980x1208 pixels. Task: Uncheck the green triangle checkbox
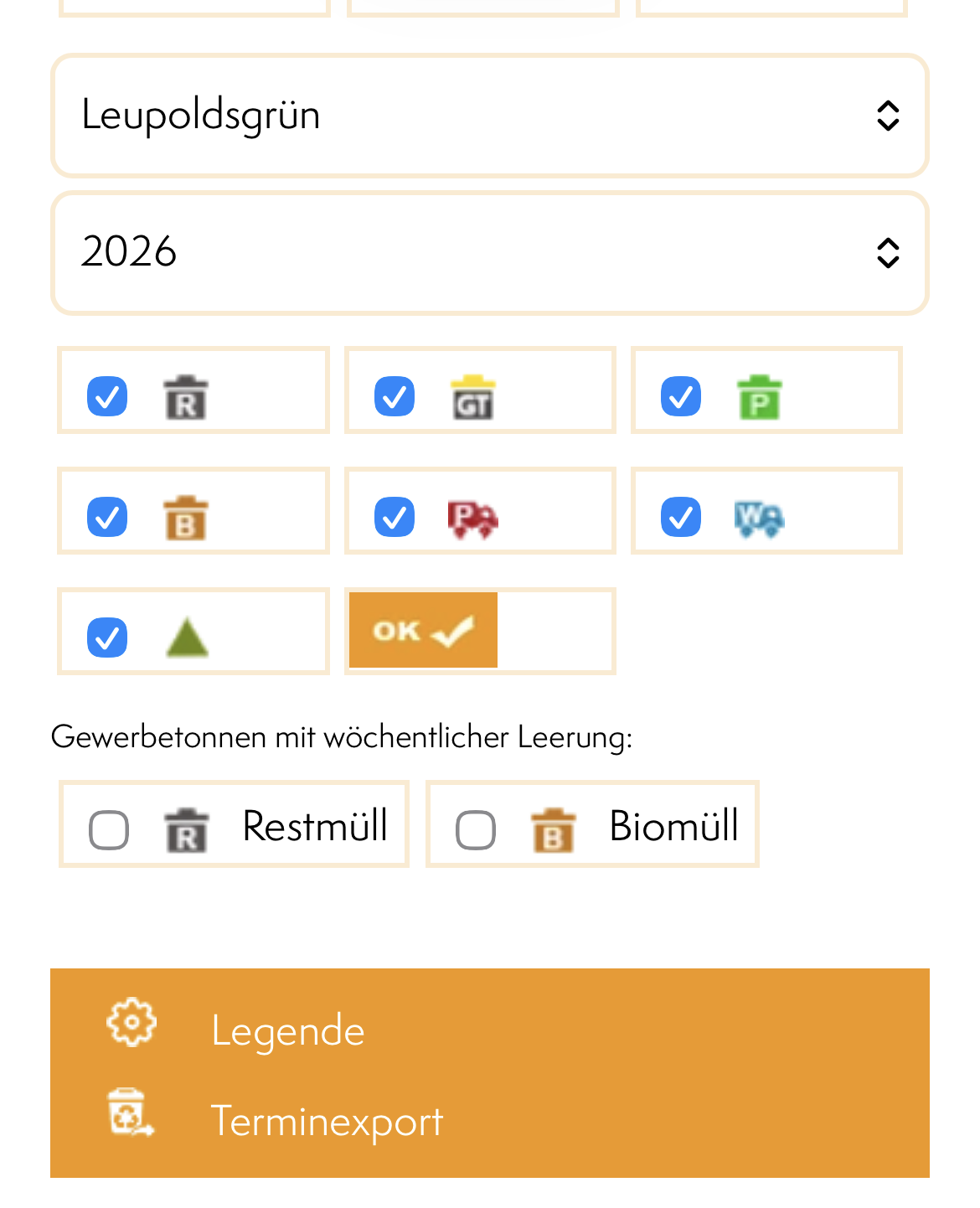click(108, 638)
